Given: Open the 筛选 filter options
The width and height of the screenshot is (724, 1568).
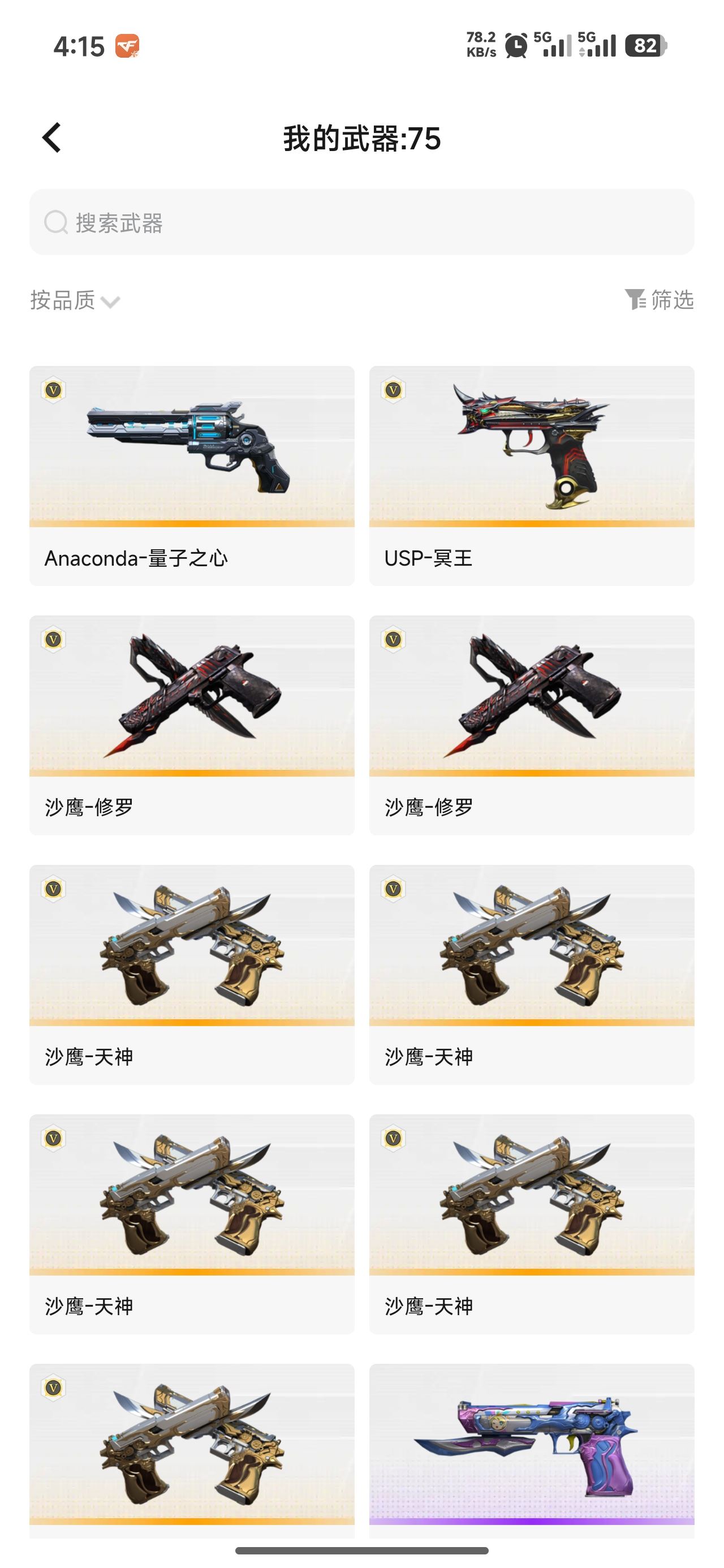Looking at the screenshot, I should pyautogui.click(x=659, y=299).
